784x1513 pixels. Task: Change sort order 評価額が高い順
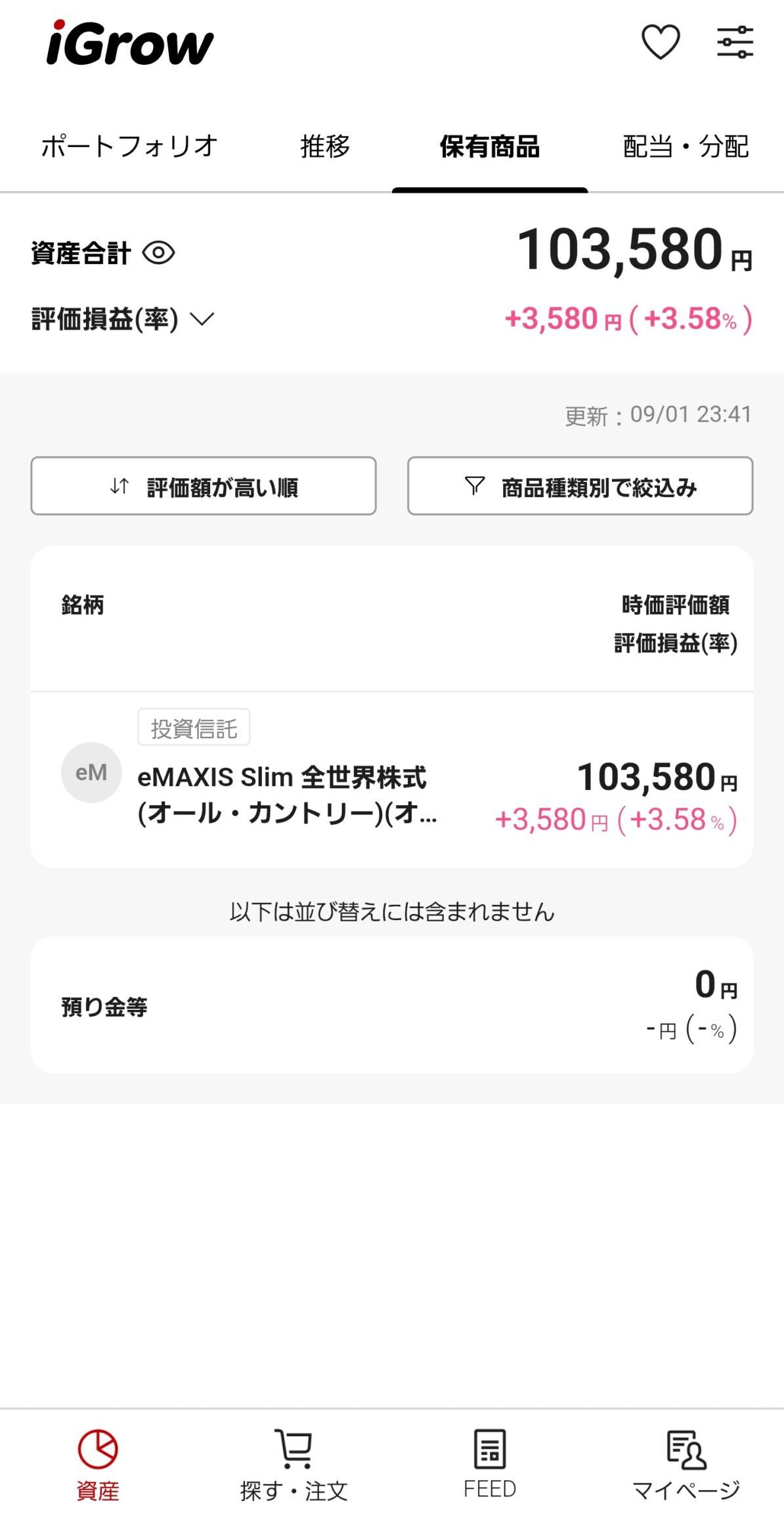click(204, 486)
